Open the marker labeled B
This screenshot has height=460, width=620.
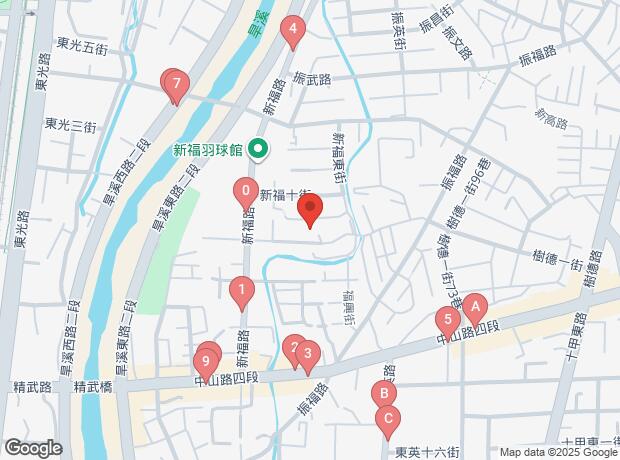click(x=382, y=393)
